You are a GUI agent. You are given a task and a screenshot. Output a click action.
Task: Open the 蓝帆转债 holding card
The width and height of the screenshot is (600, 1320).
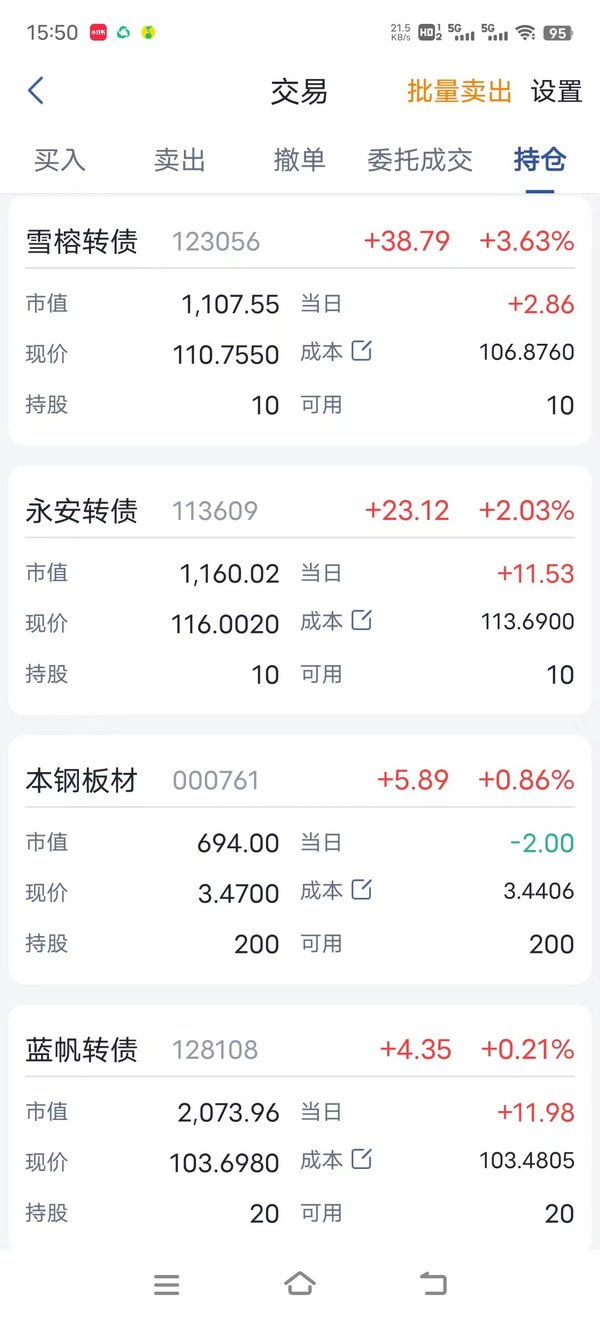click(300, 1128)
